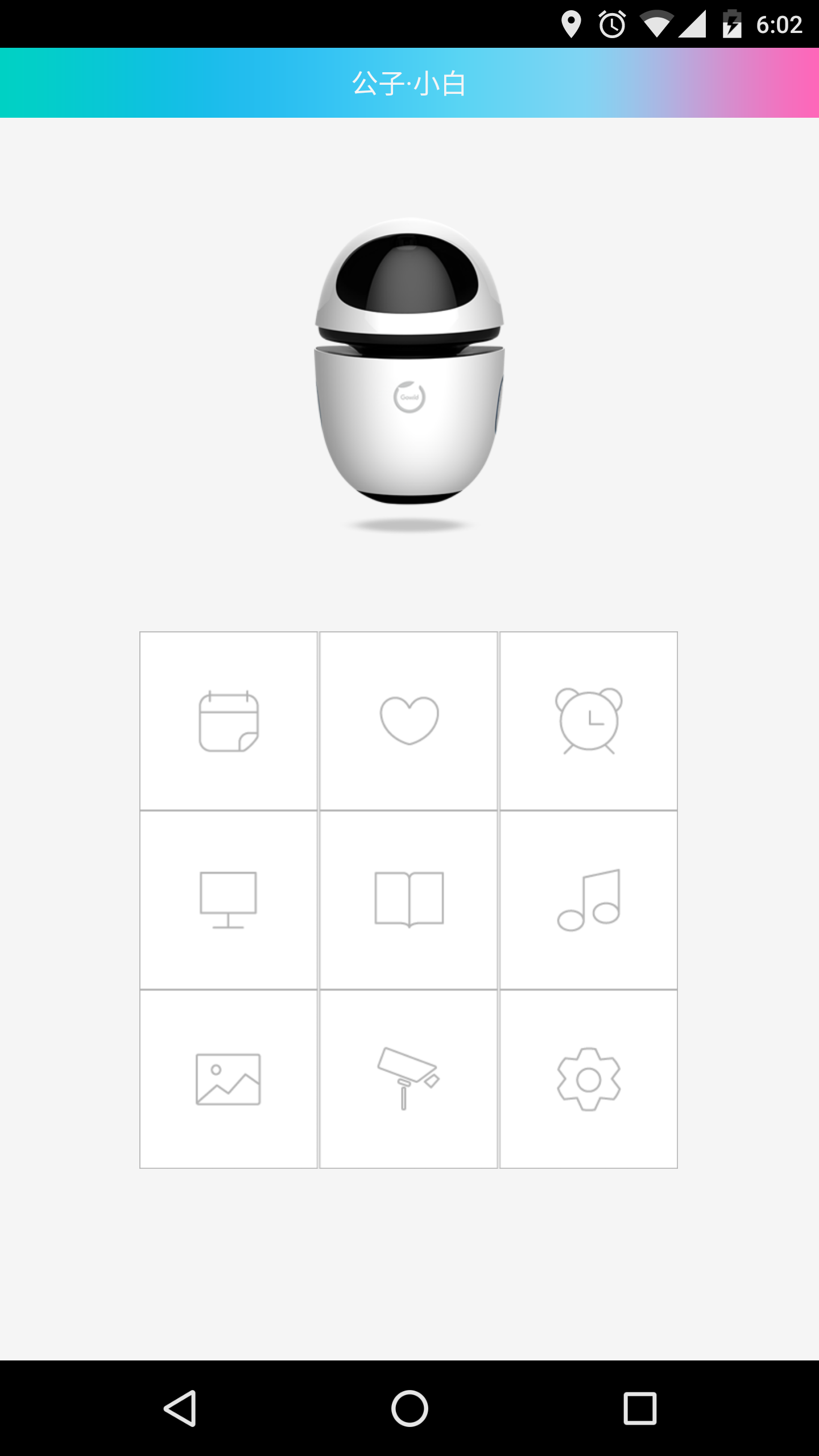Viewport: 819px width, 1456px height.
Task: Open the music notes tile
Action: pyautogui.click(x=589, y=900)
